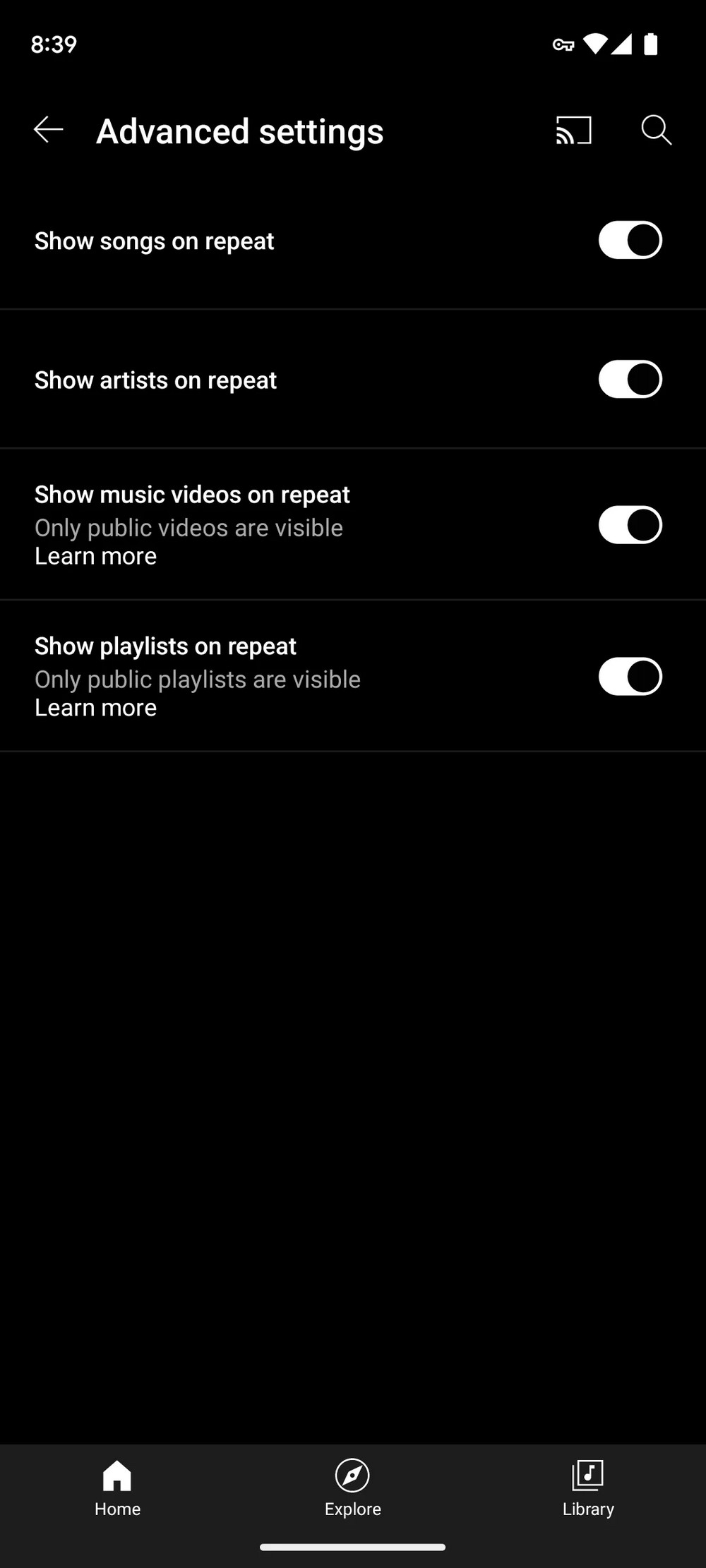This screenshot has width=706, height=1568.
Task: Turn off Show music videos on repeat
Action: (x=630, y=525)
